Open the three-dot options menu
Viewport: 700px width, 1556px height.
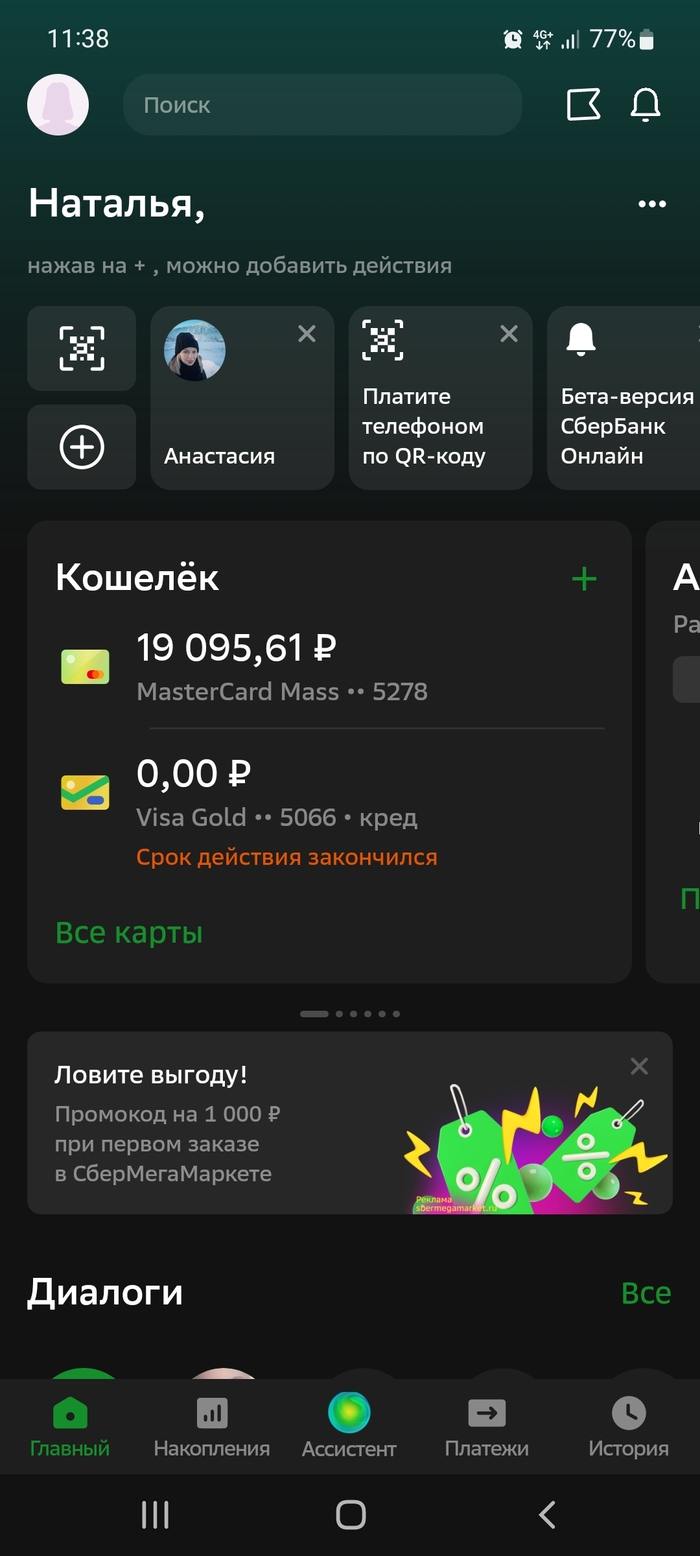[x=652, y=204]
